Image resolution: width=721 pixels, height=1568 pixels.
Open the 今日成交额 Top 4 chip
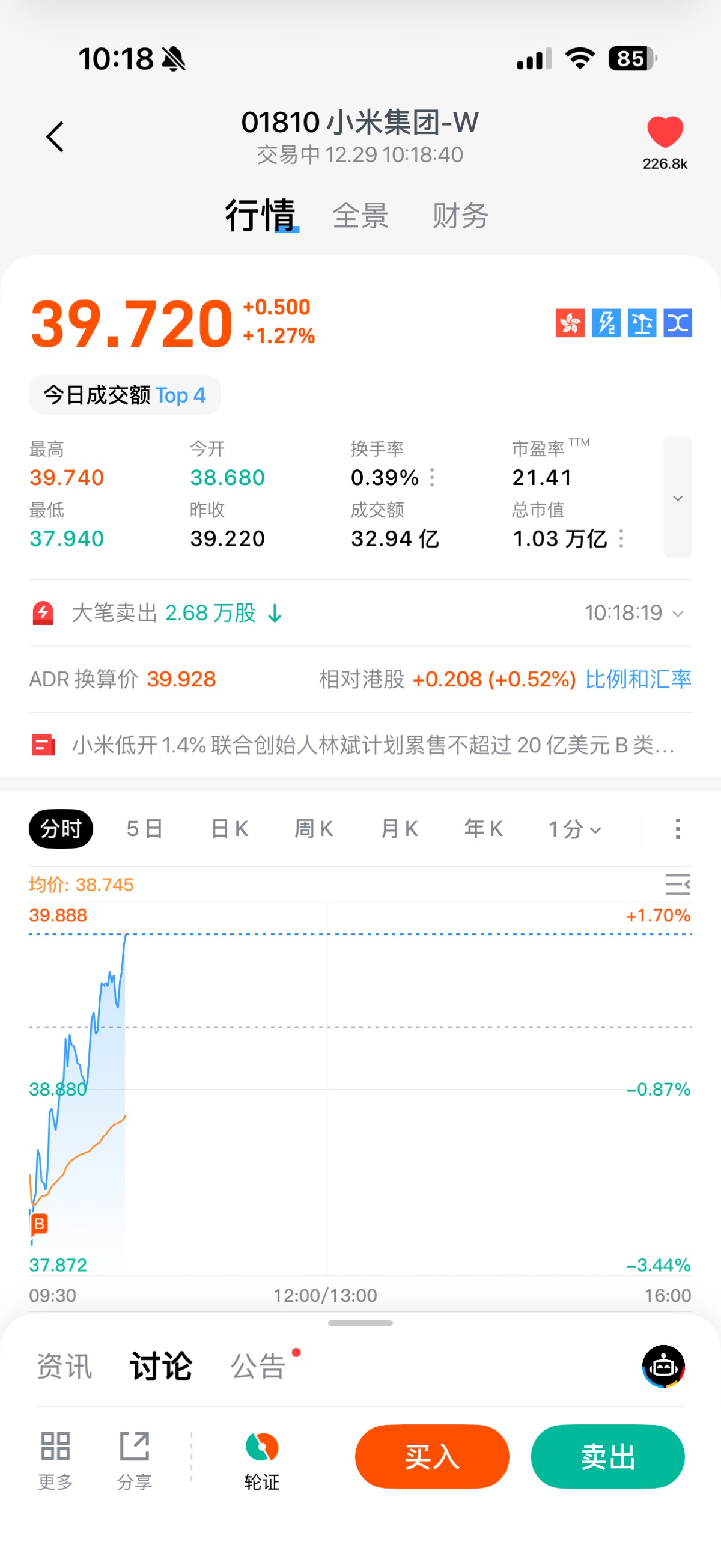pos(125,395)
